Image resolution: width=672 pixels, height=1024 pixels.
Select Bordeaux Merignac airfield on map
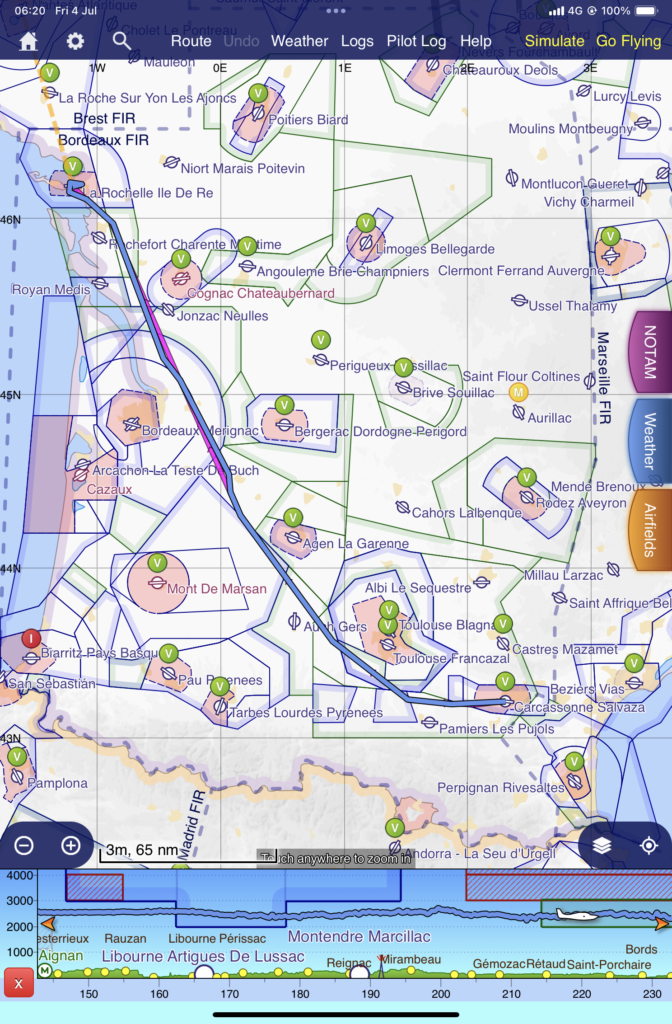(x=132, y=424)
